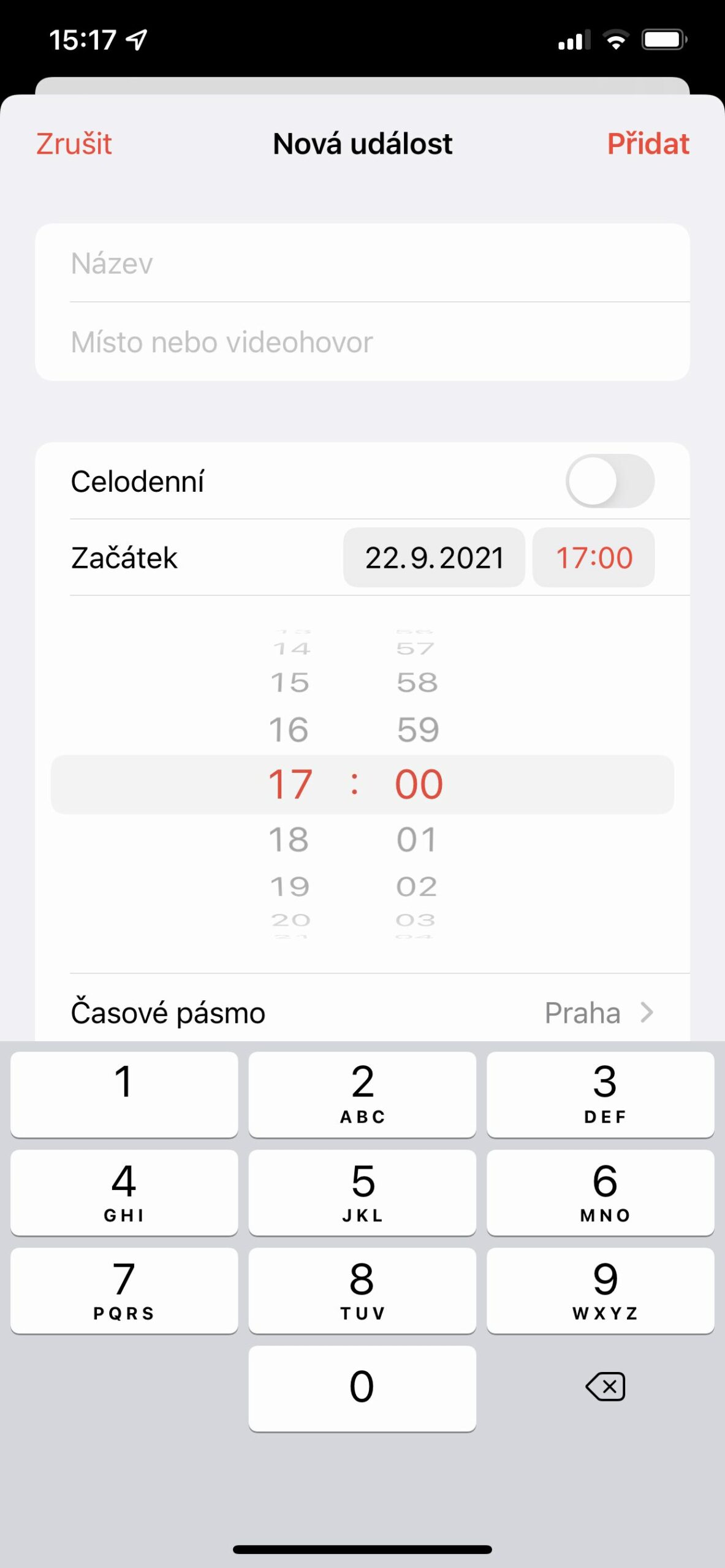Screen dimensions: 725x1568
Task: Tap the Místo nebo videohovor field
Action: point(363,342)
